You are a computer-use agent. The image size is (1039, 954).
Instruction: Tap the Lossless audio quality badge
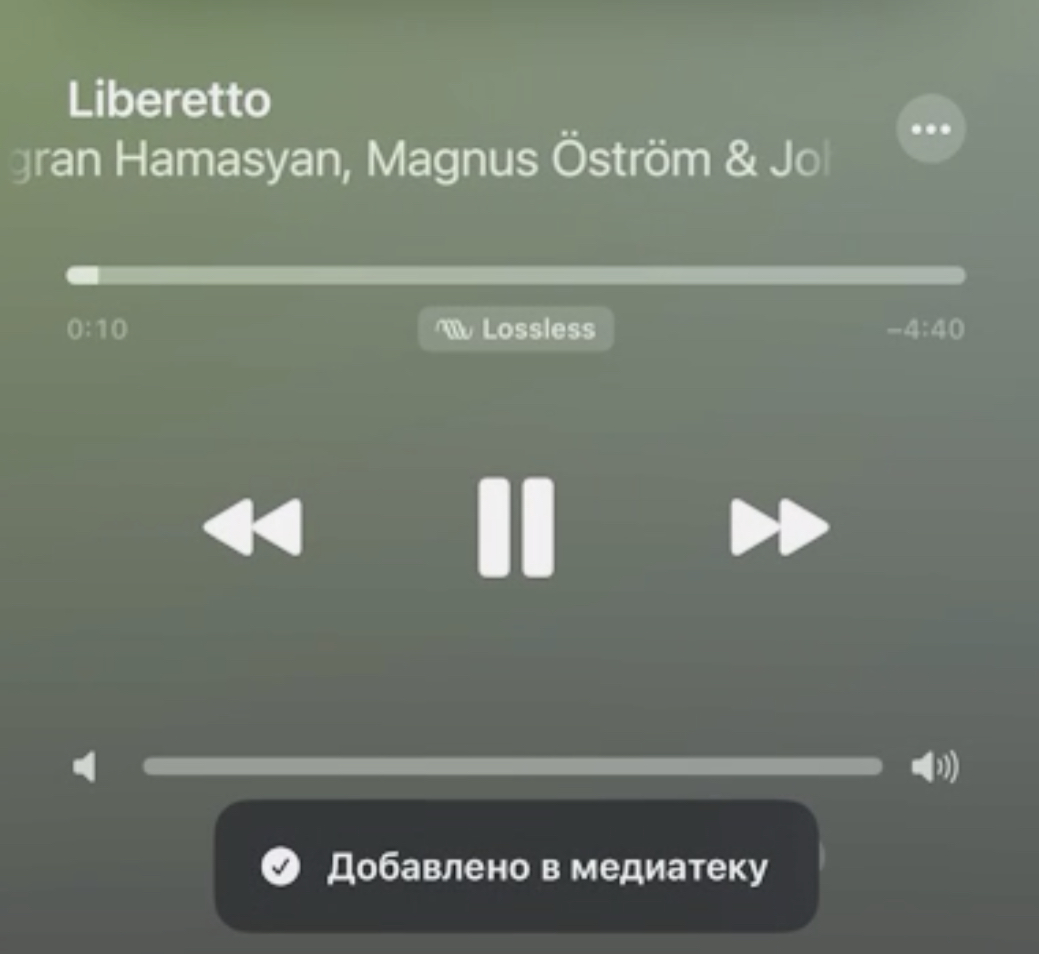(516, 329)
